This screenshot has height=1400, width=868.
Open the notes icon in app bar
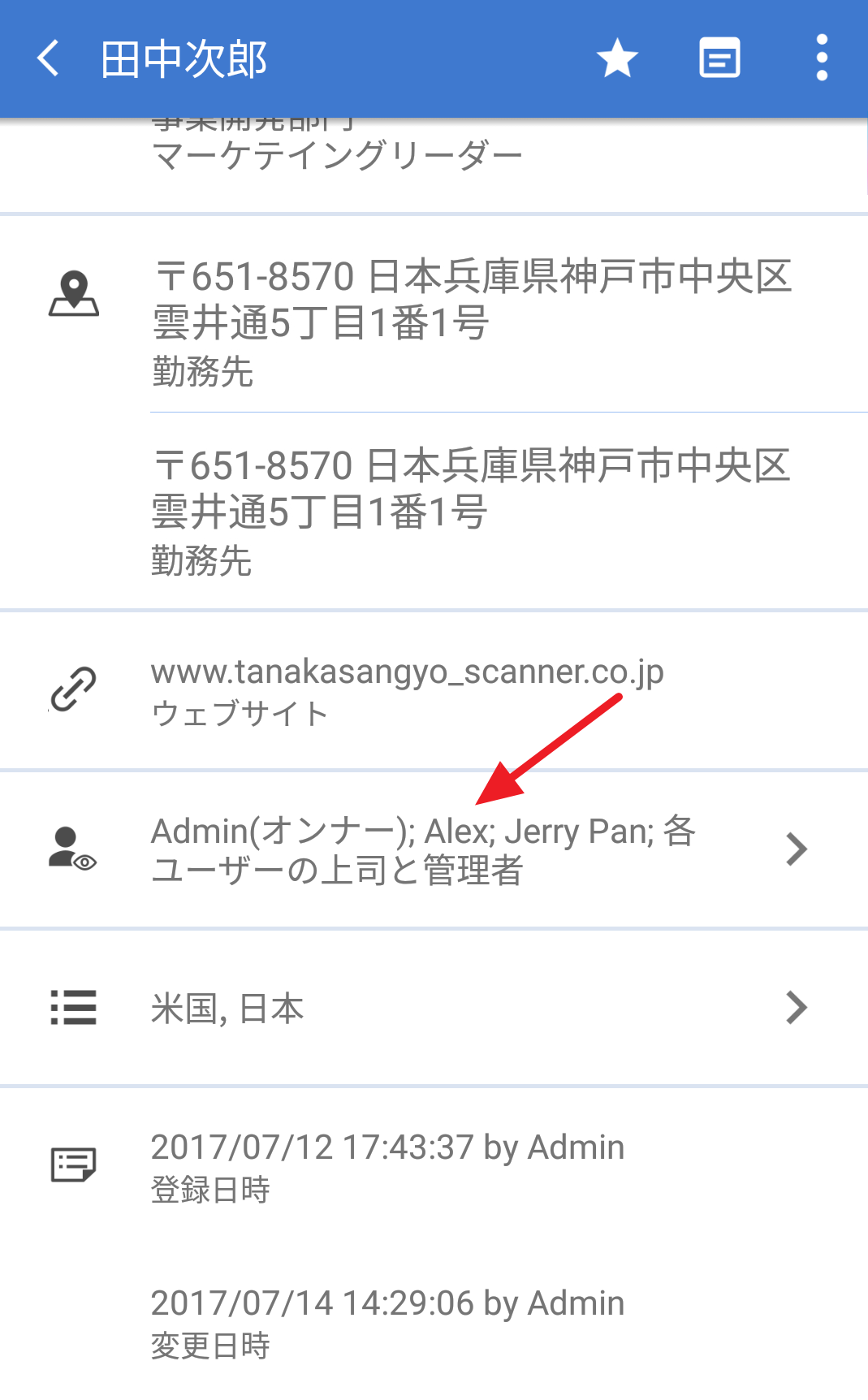719,59
